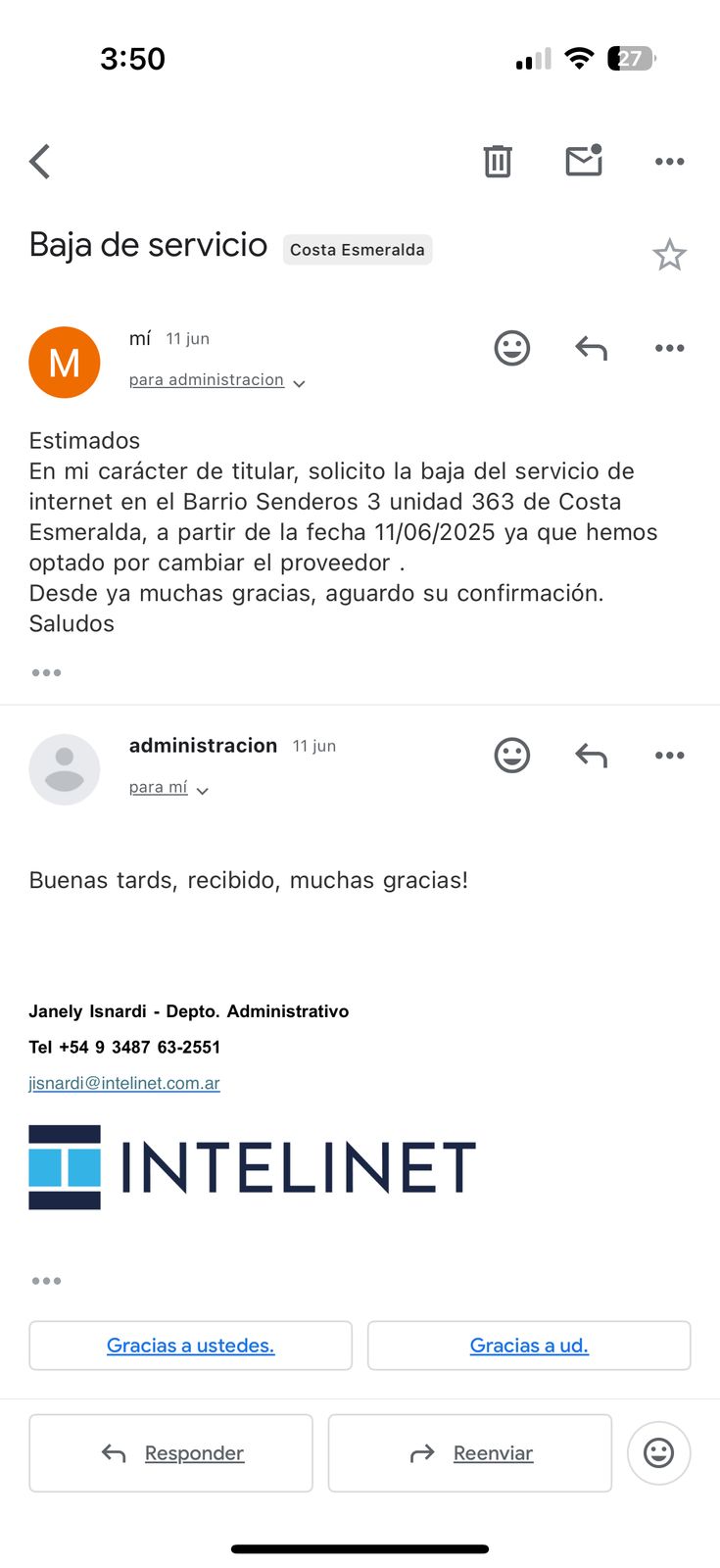Open more options for administracion's message
Screen dimensions: 720x1568
click(x=669, y=756)
